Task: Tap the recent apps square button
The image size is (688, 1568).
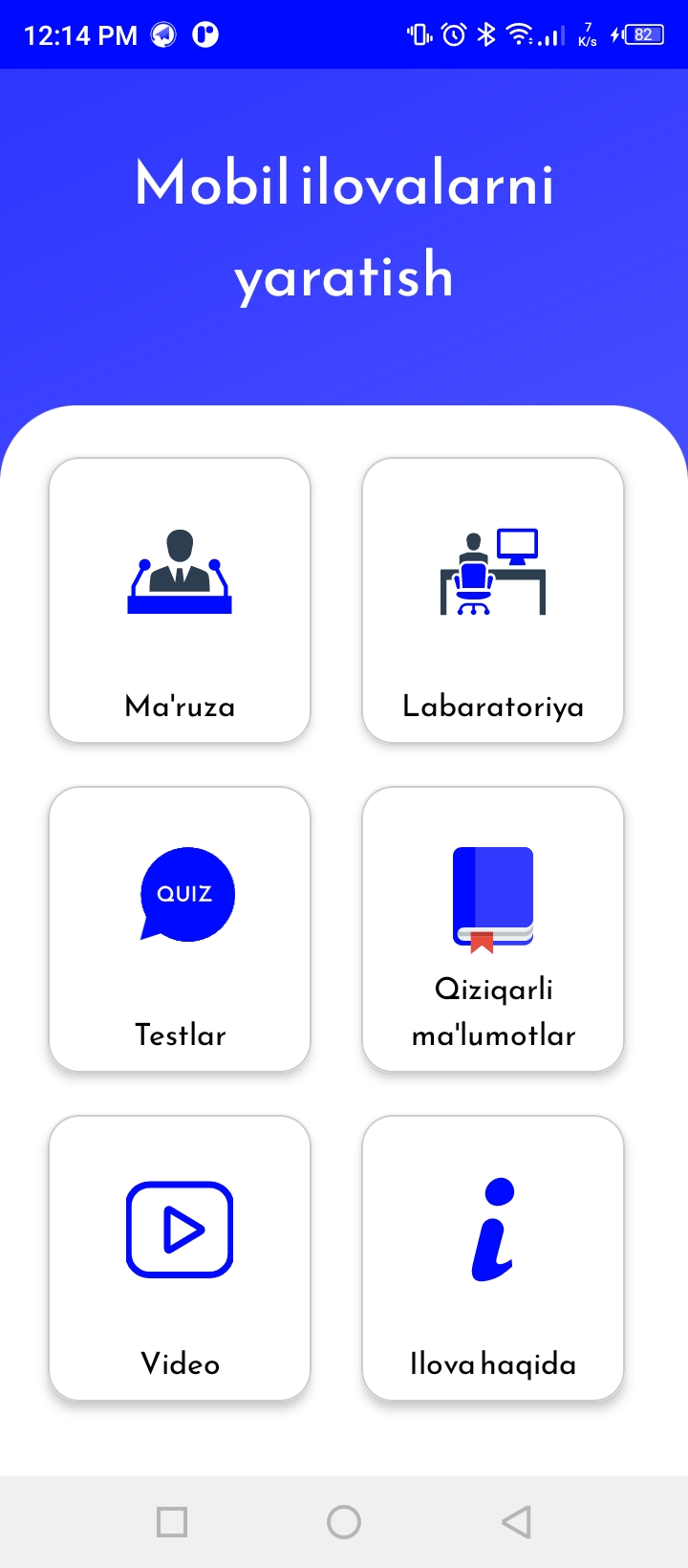Action: (172, 1521)
